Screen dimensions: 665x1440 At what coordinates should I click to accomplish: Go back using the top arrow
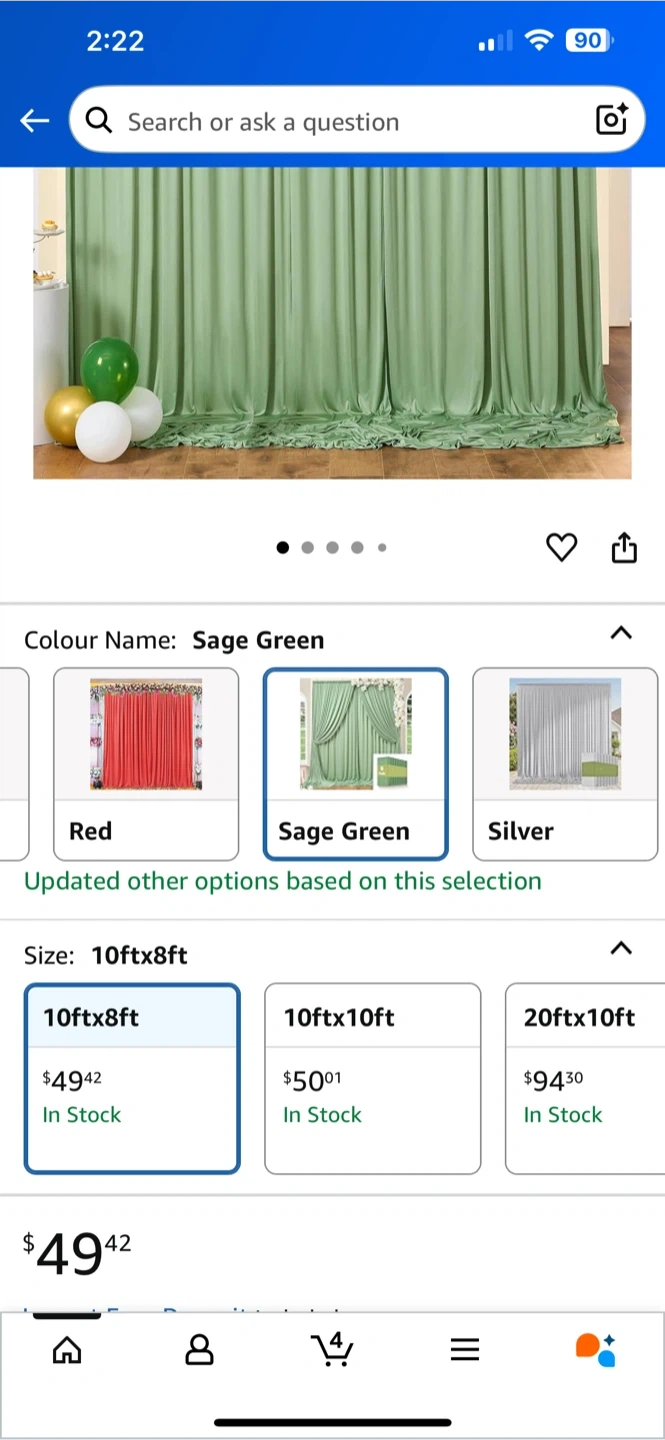pyautogui.click(x=34, y=121)
